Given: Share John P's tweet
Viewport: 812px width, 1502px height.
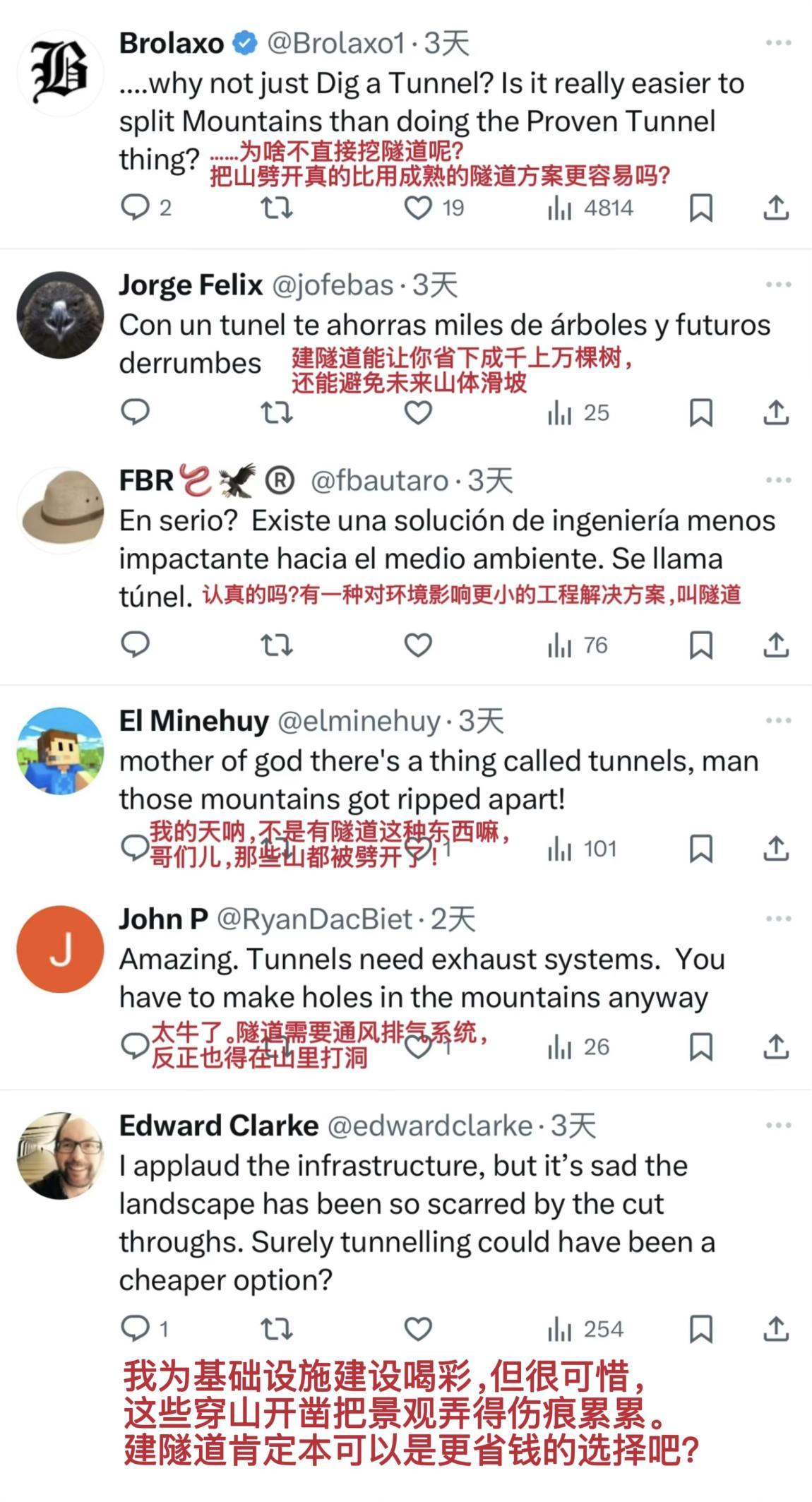Looking at the screenshot, I should tap(775, 1046).
